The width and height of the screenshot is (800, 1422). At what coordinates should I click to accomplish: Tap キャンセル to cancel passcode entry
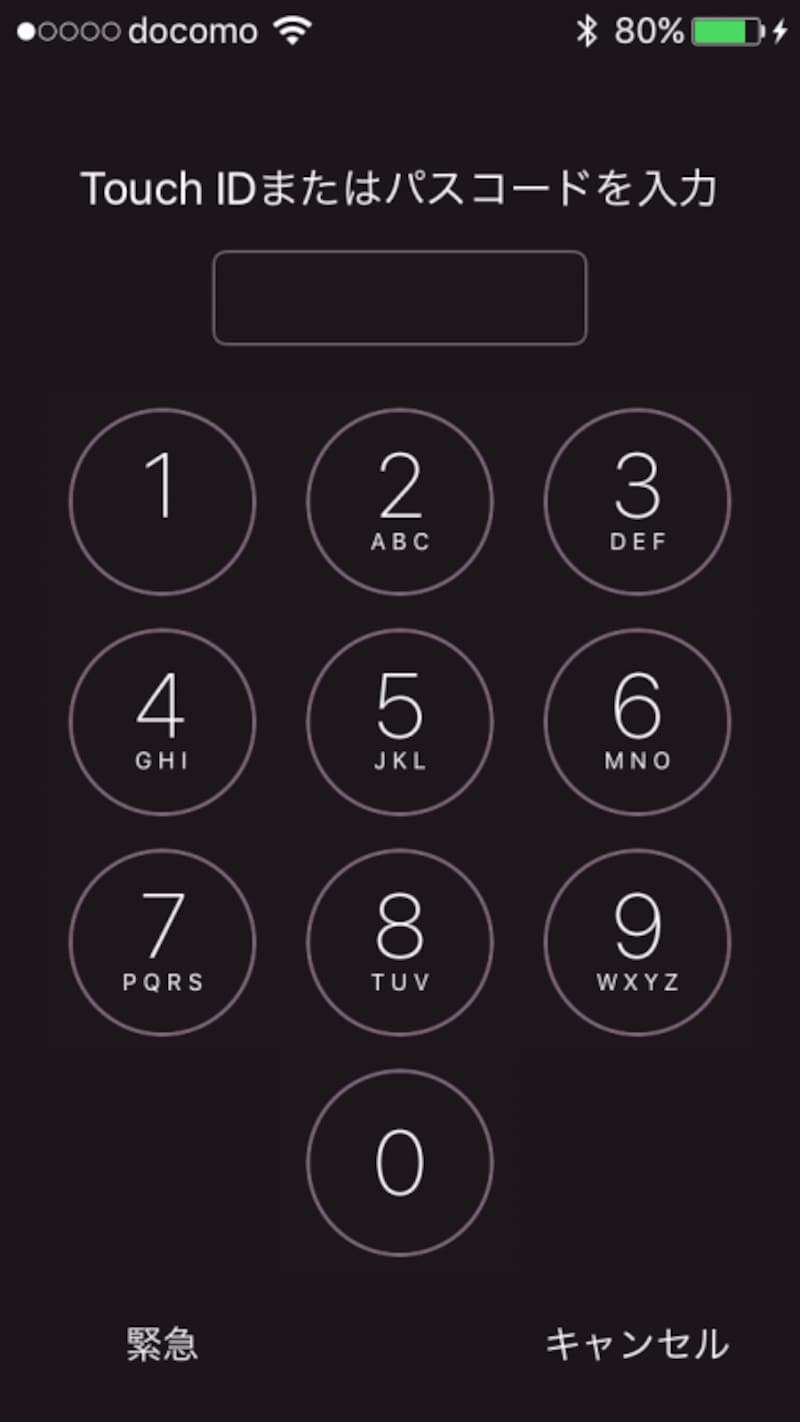(x=637, y=1346)
